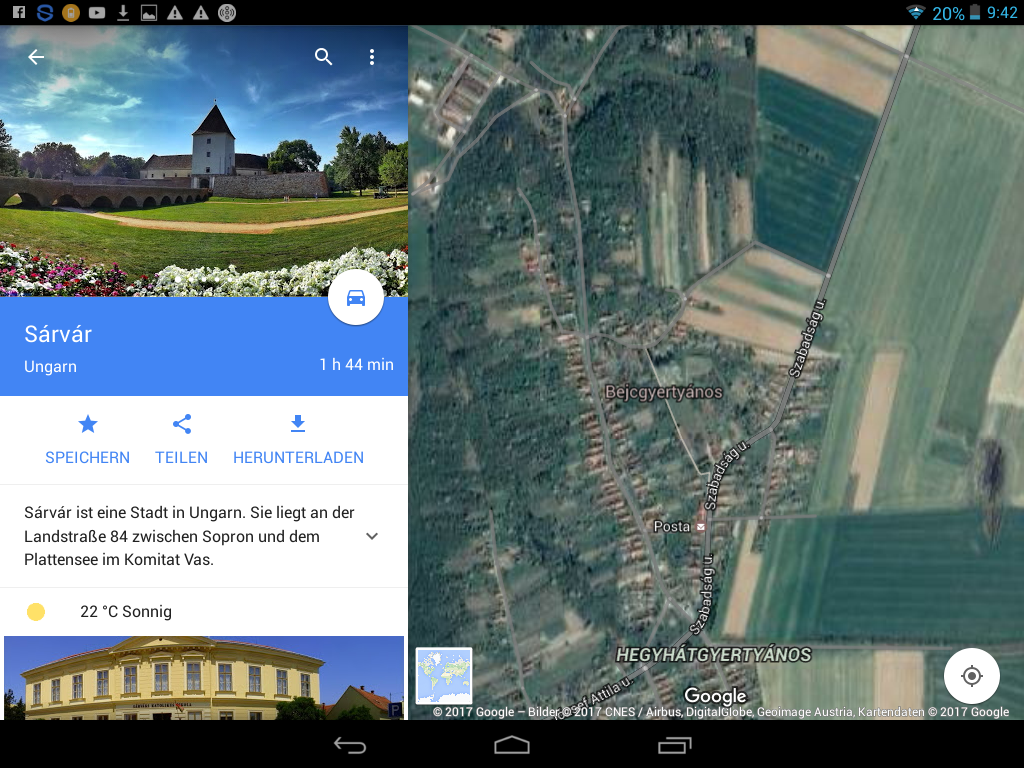Screen dimensions: 1024x768
Task: Open the system recent apps view
Action: pos(674,745)
